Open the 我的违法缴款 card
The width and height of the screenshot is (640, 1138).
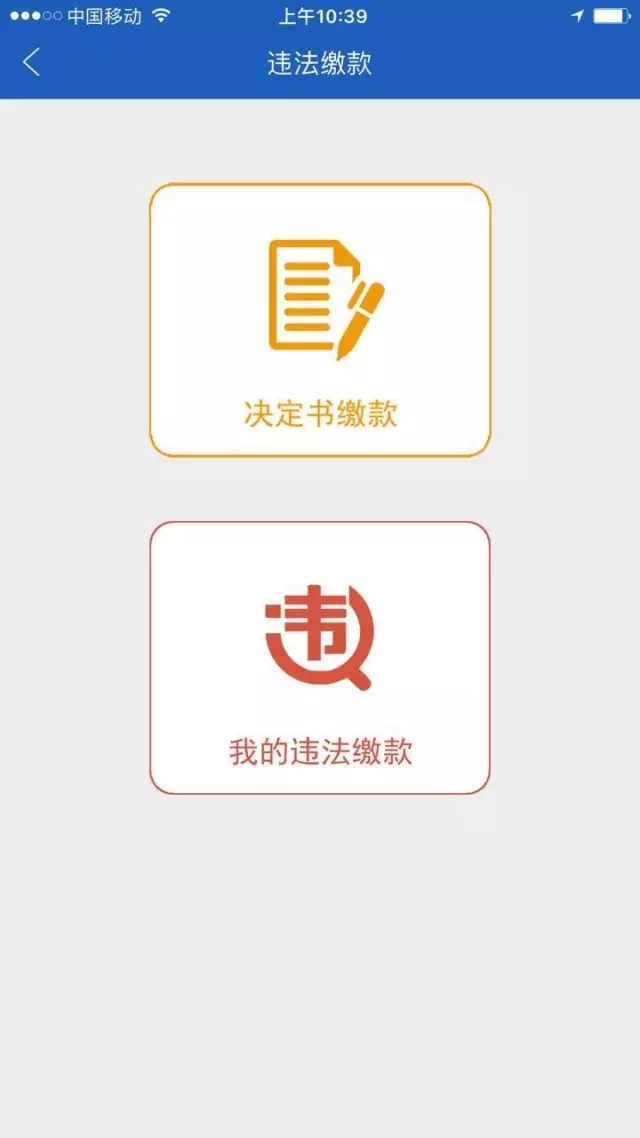320,658
